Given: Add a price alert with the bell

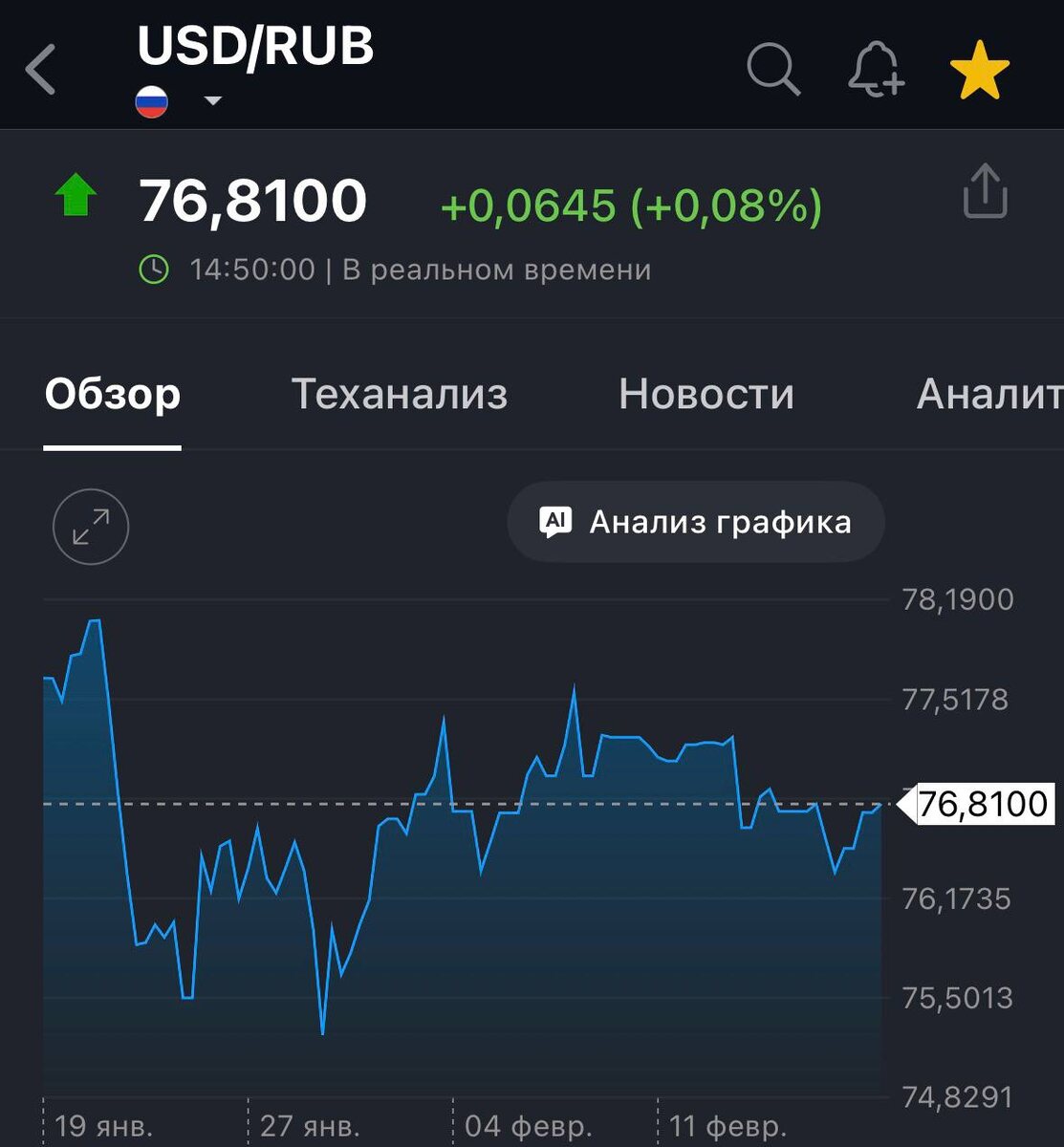Looking at the screenshot, I should click(x=876, y=71).
